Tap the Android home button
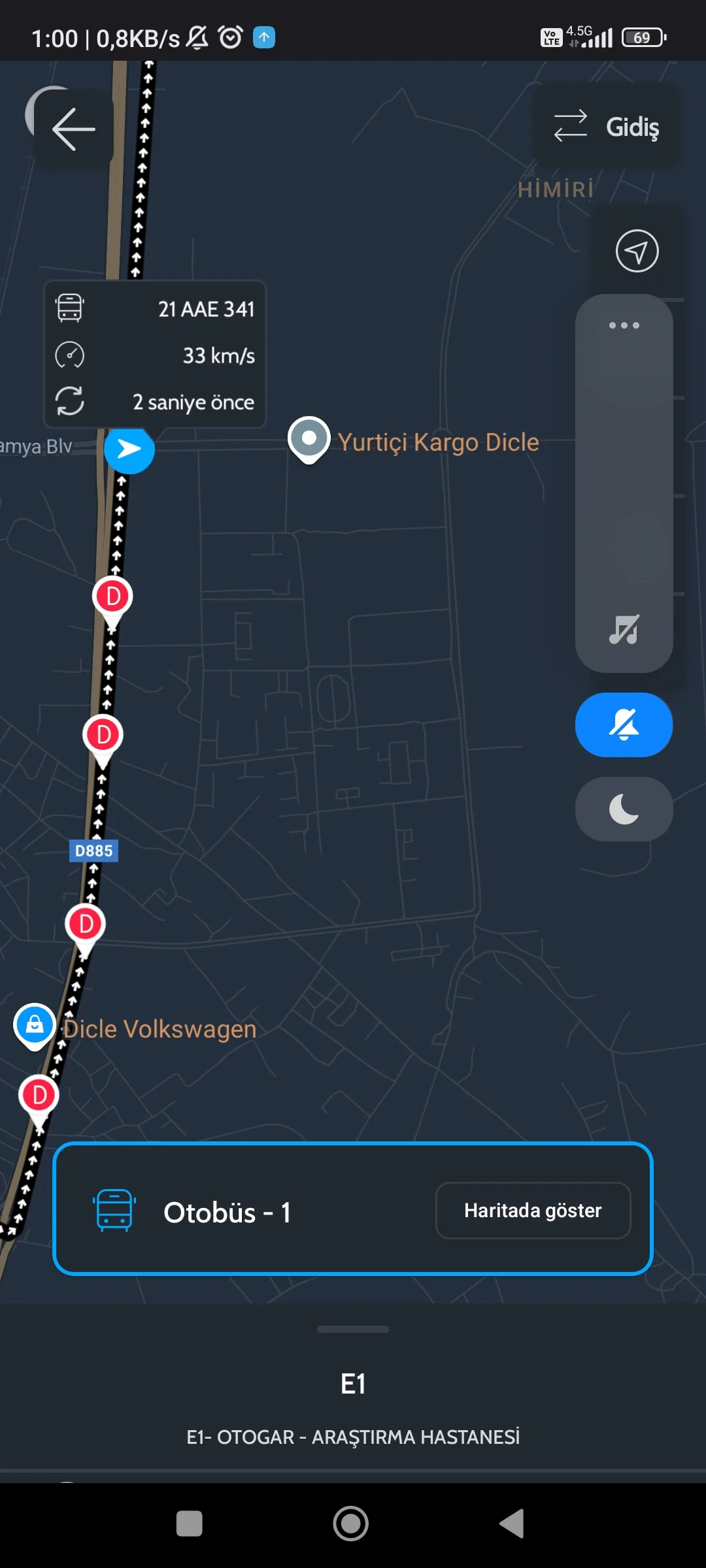The height and width of the screenshot is (1568, 706). 351,1524
